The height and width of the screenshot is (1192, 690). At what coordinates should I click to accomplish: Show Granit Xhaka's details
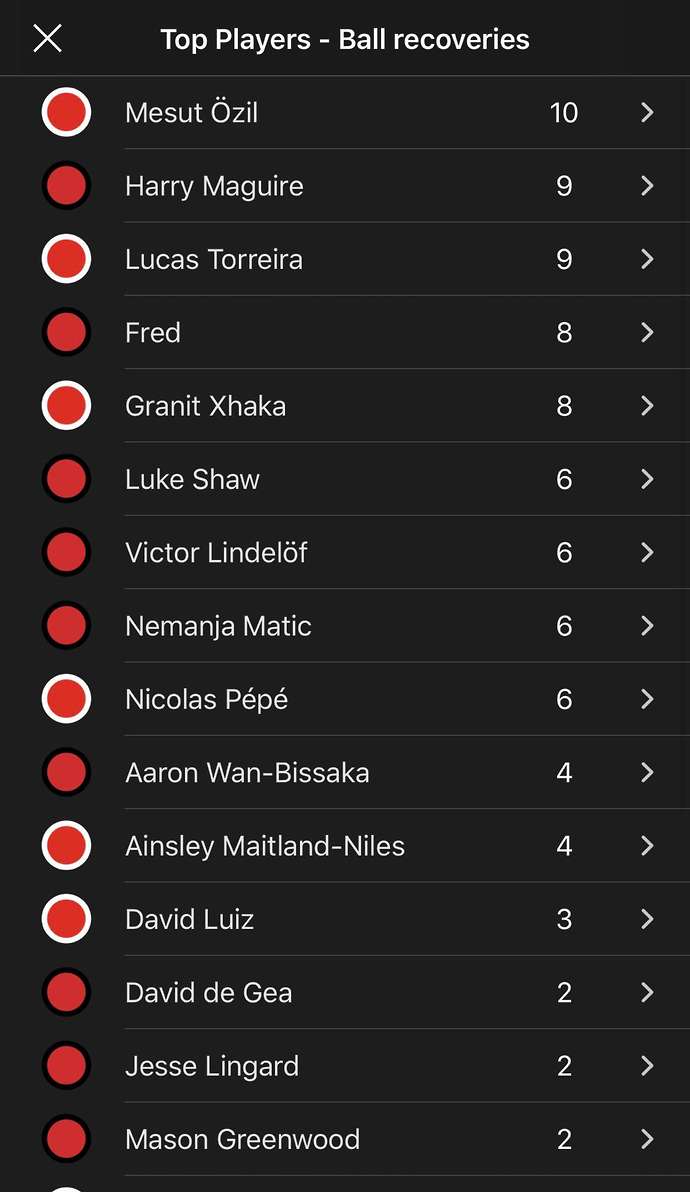345,406
